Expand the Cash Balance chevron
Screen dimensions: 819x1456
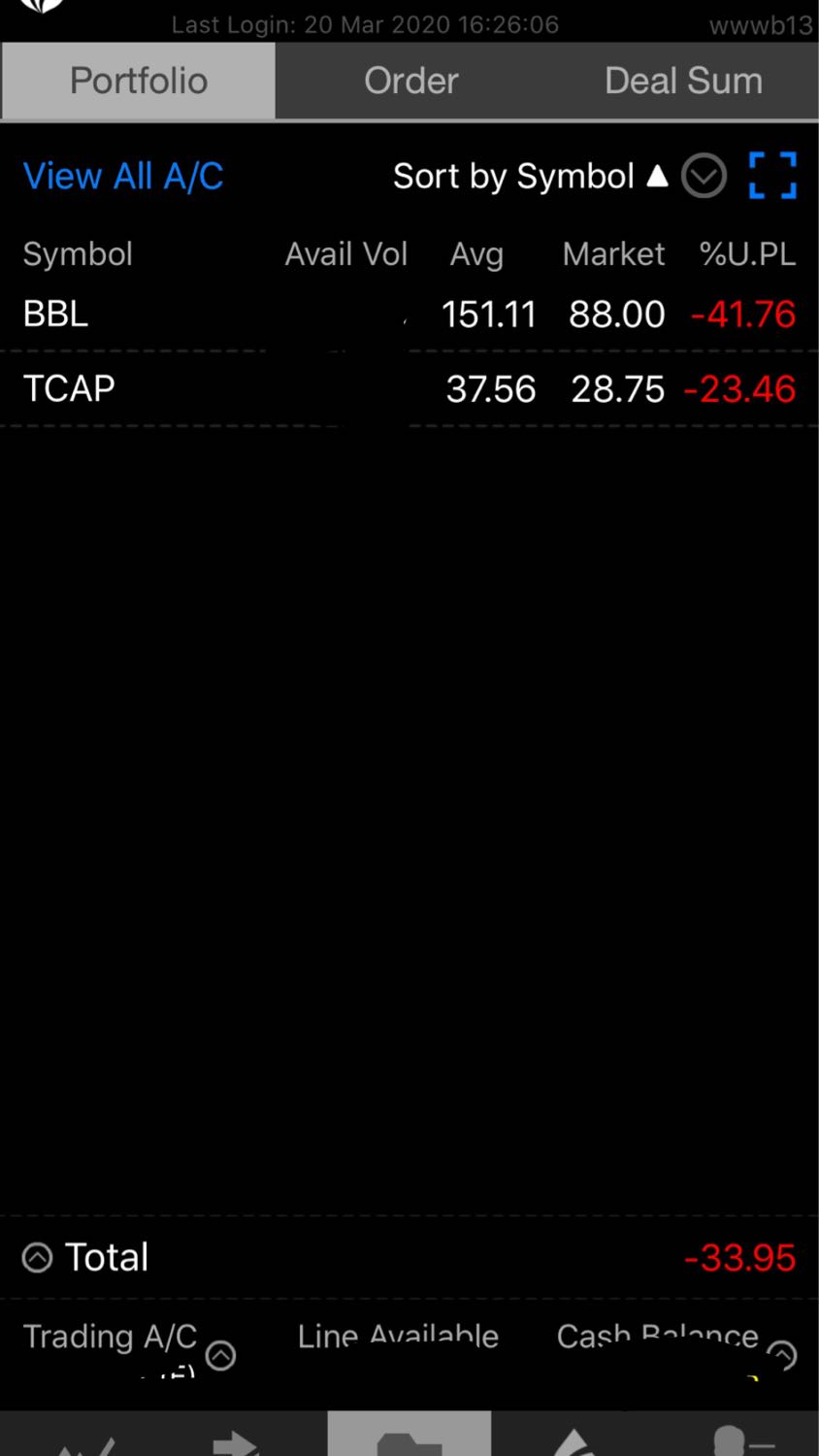pos(781,1355)
